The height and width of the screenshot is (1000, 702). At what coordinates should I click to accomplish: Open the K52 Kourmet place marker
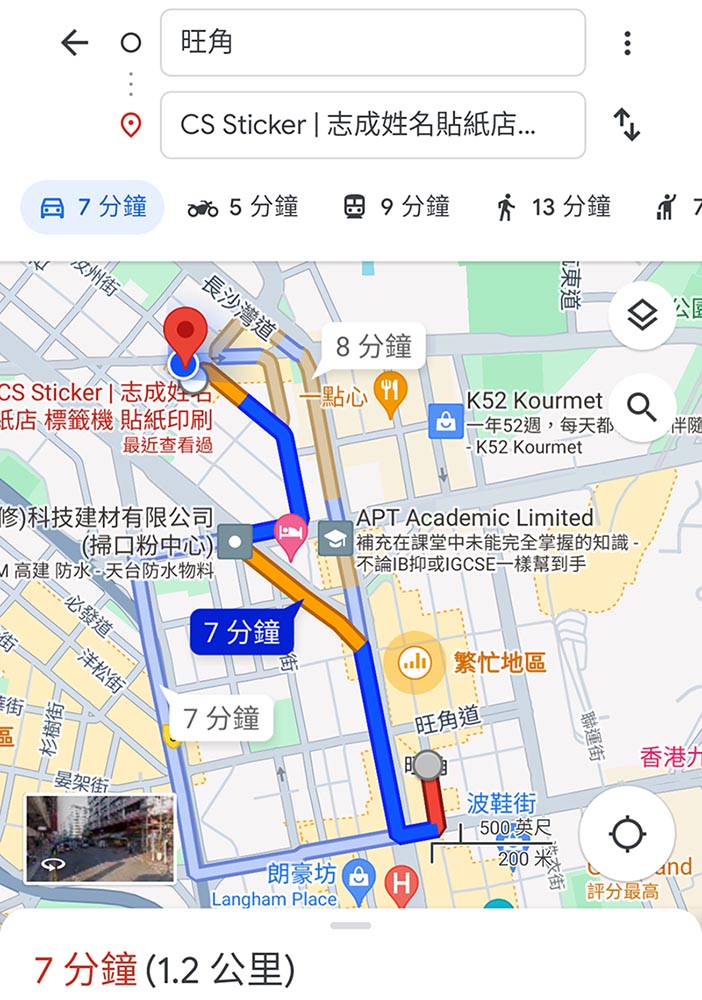445,422
